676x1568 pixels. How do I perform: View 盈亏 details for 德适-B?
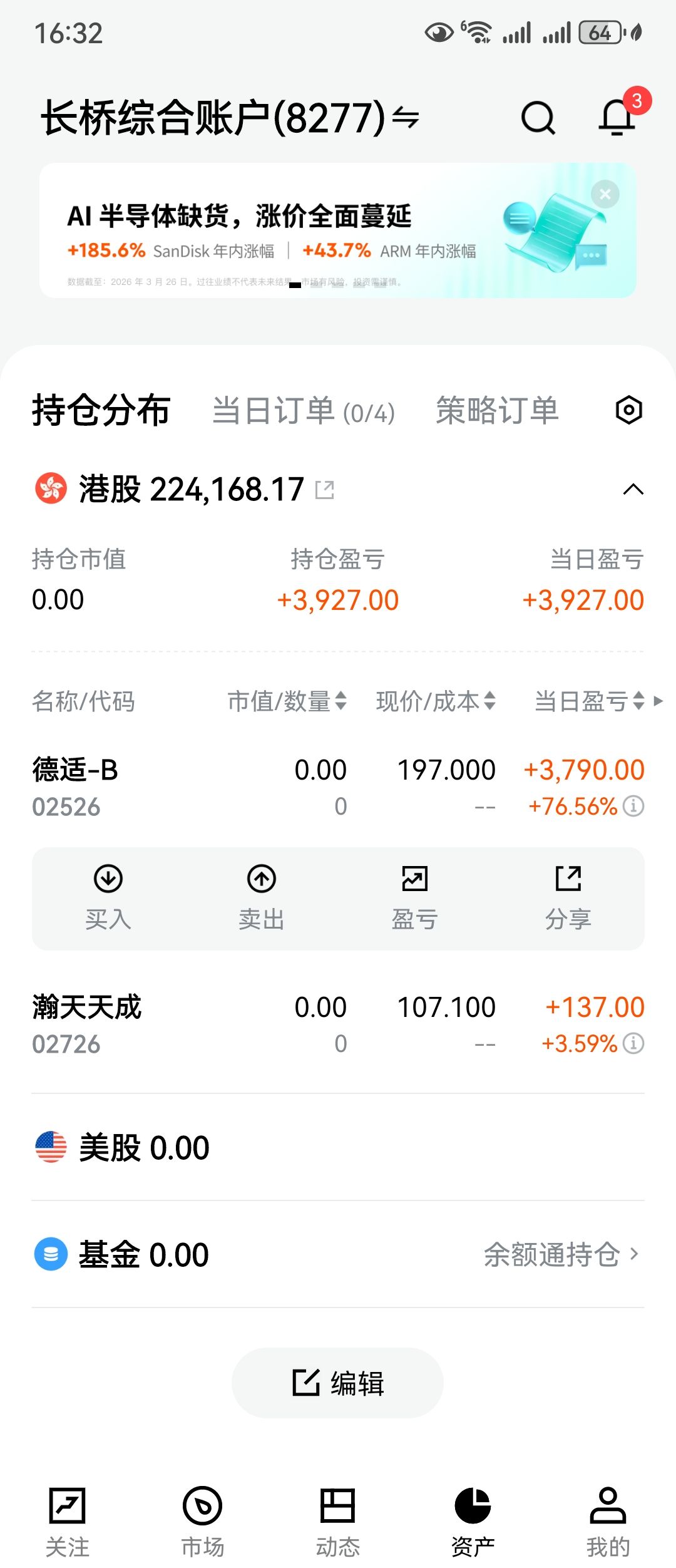tap(414, 898)
